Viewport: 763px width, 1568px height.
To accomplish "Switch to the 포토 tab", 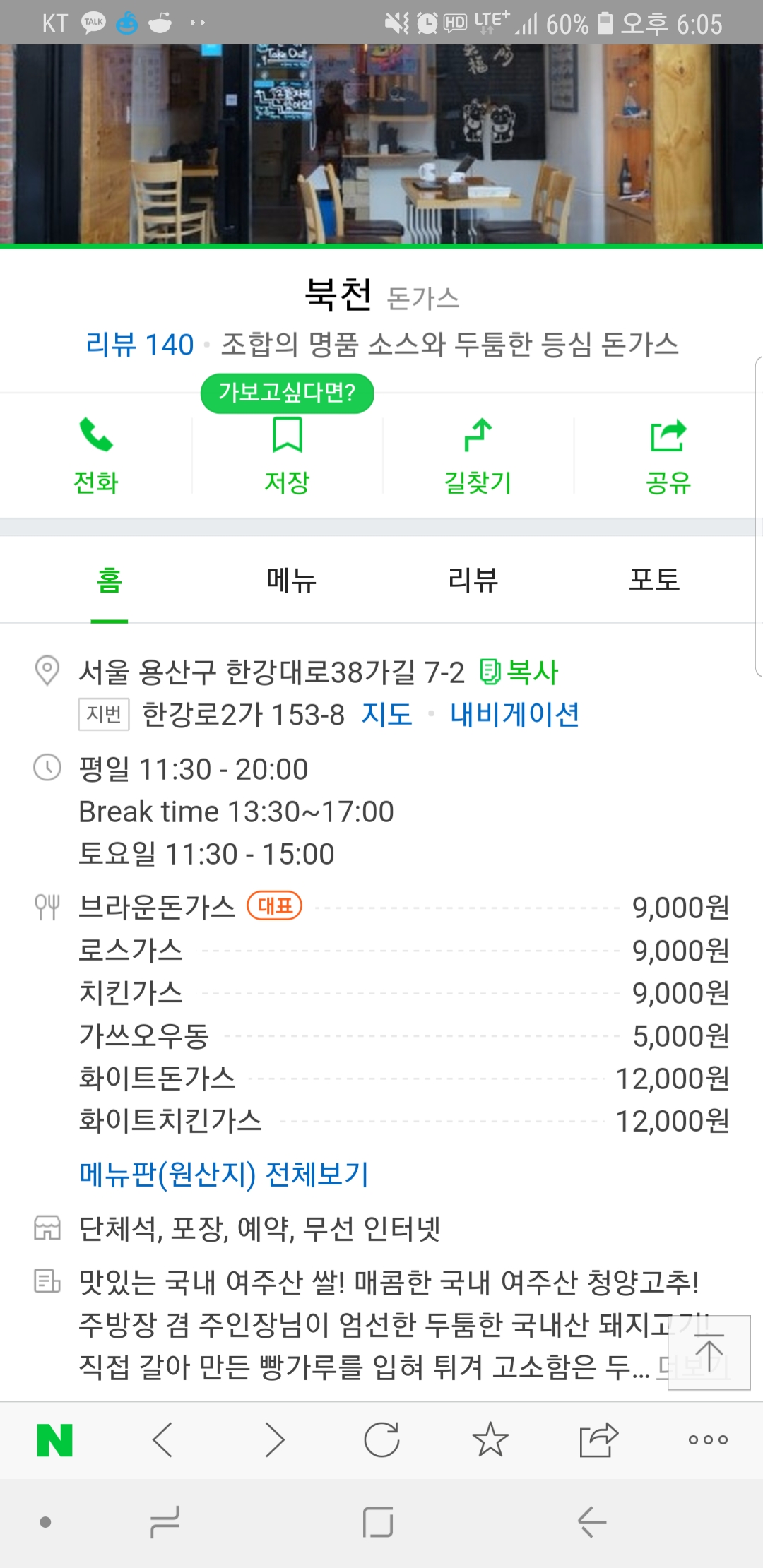I will tap(654, 580).
